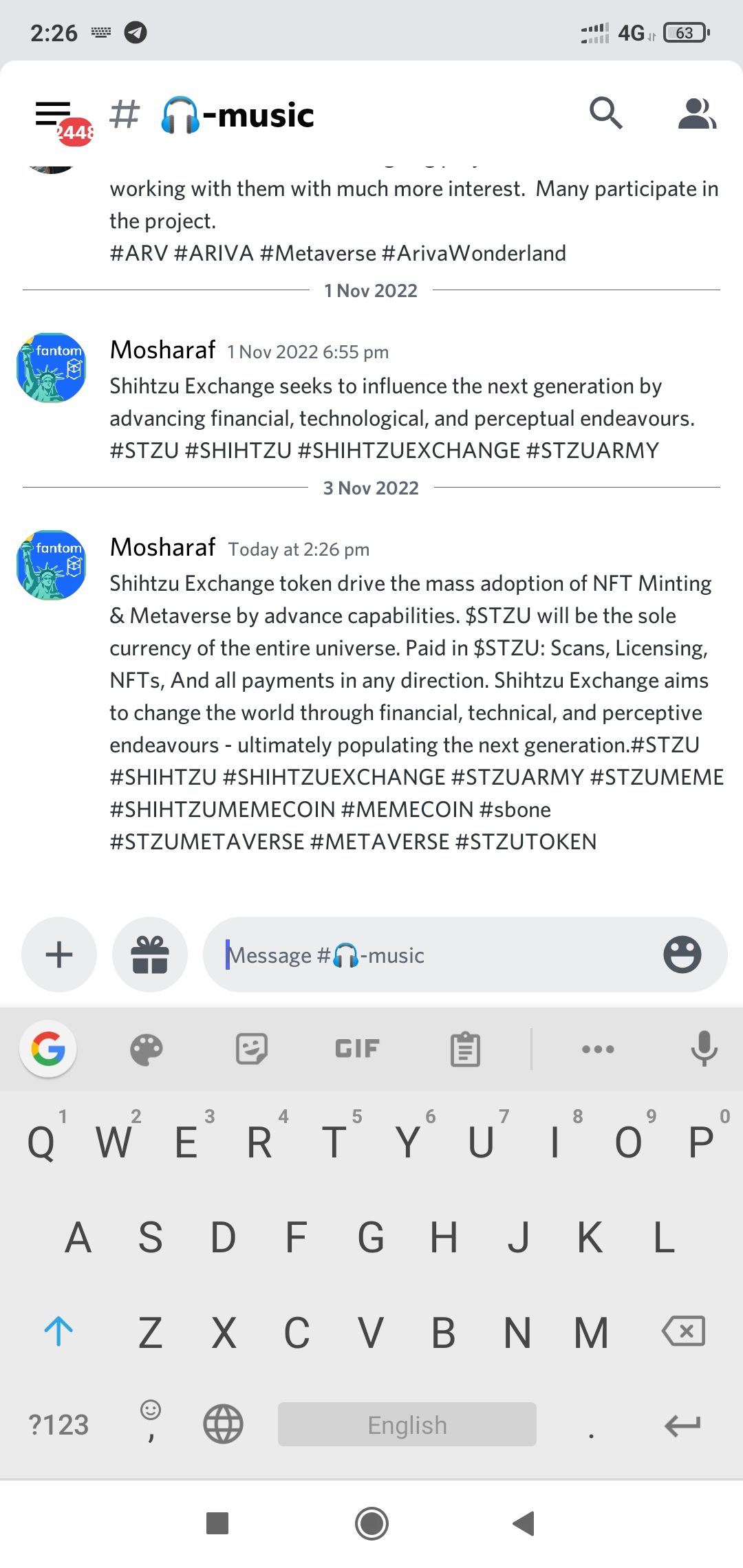The height and width of the screenshot is (1568, 743).
Task: Open Mosharaf's avatar on today's message
Action: tap(52, 565)
